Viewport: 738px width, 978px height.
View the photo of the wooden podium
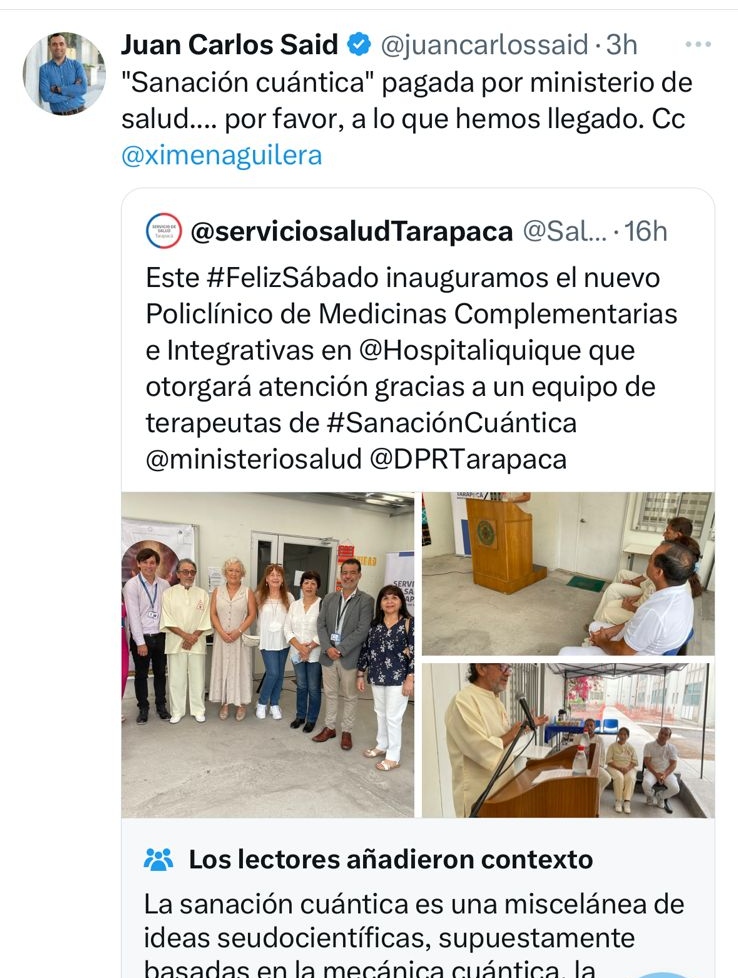click(x=567, y=572)
